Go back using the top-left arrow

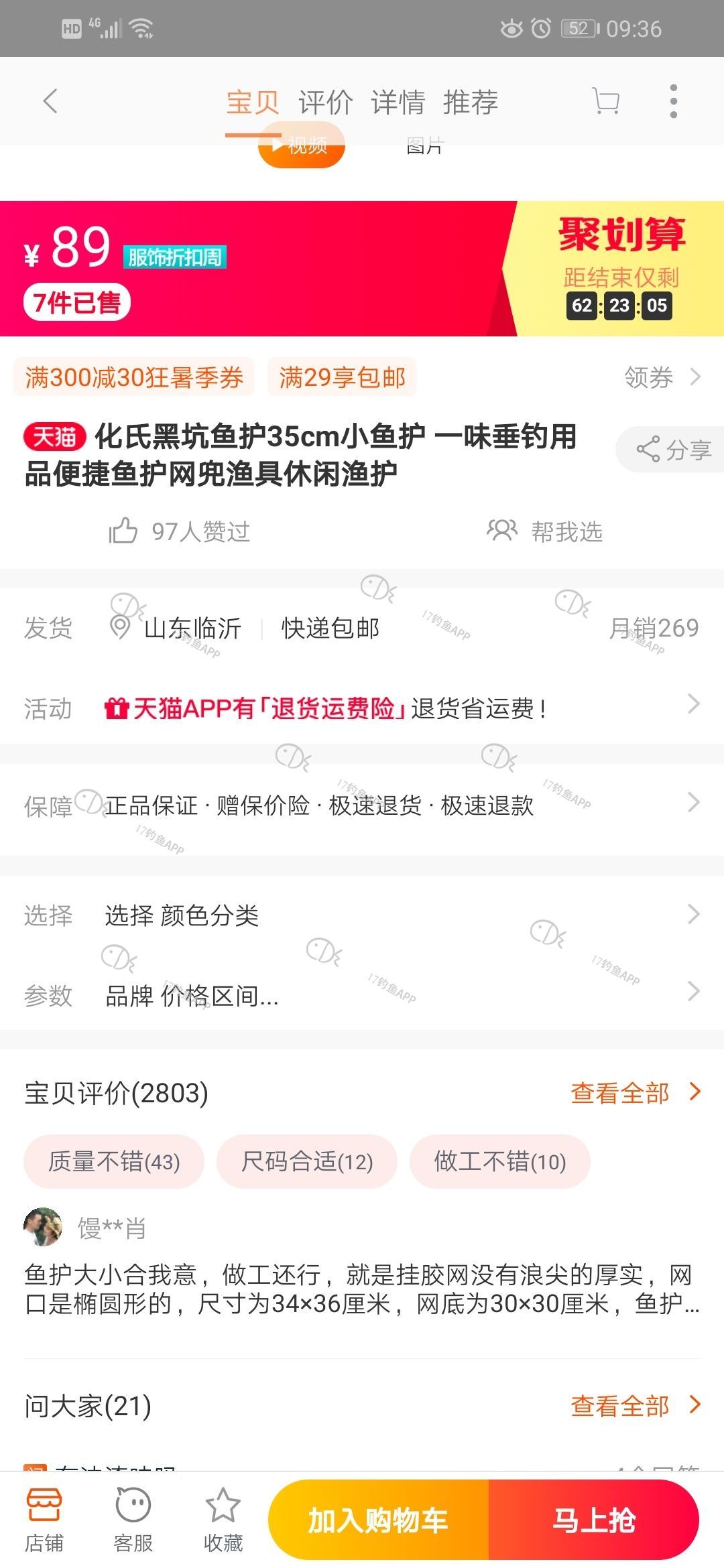50,102
